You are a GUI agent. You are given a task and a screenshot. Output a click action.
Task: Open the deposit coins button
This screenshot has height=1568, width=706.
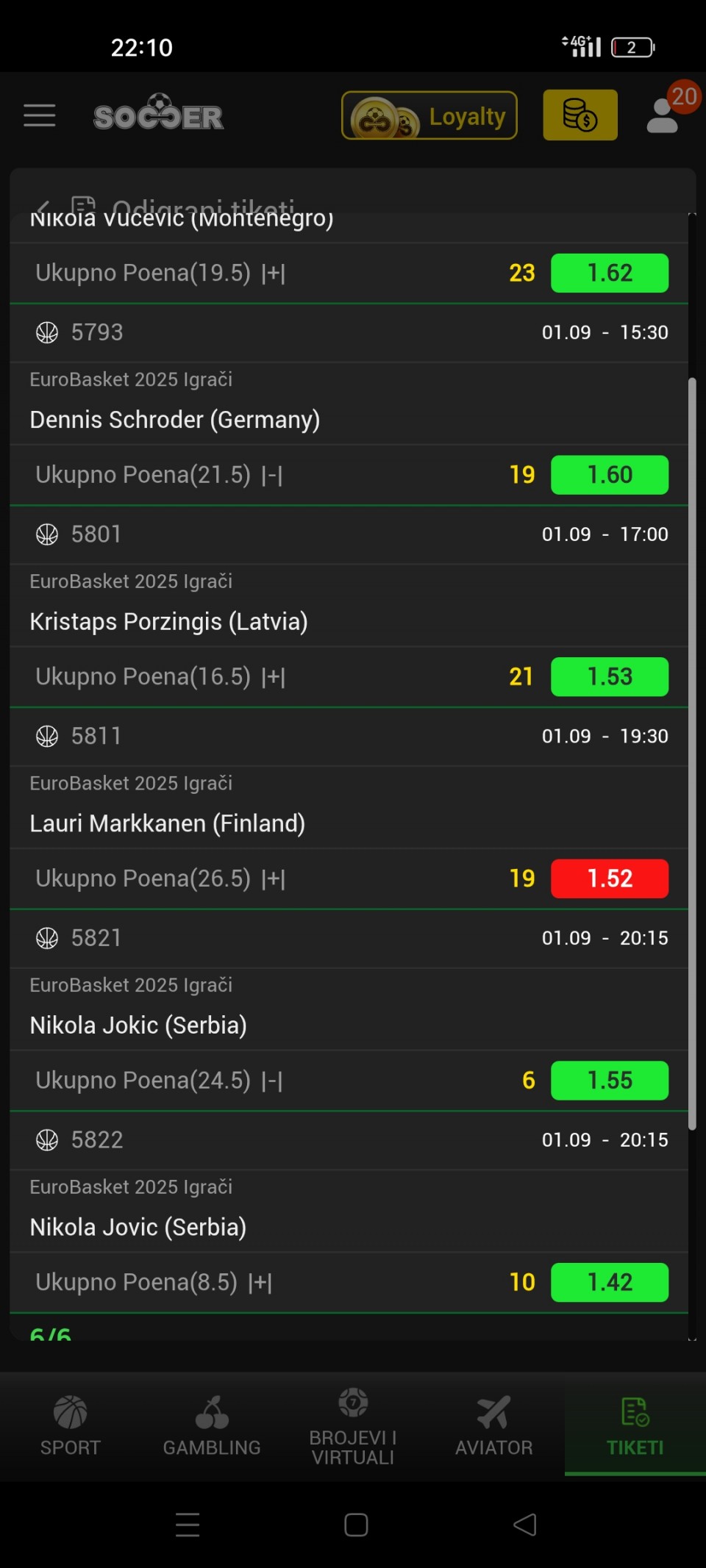click(580, 115)
